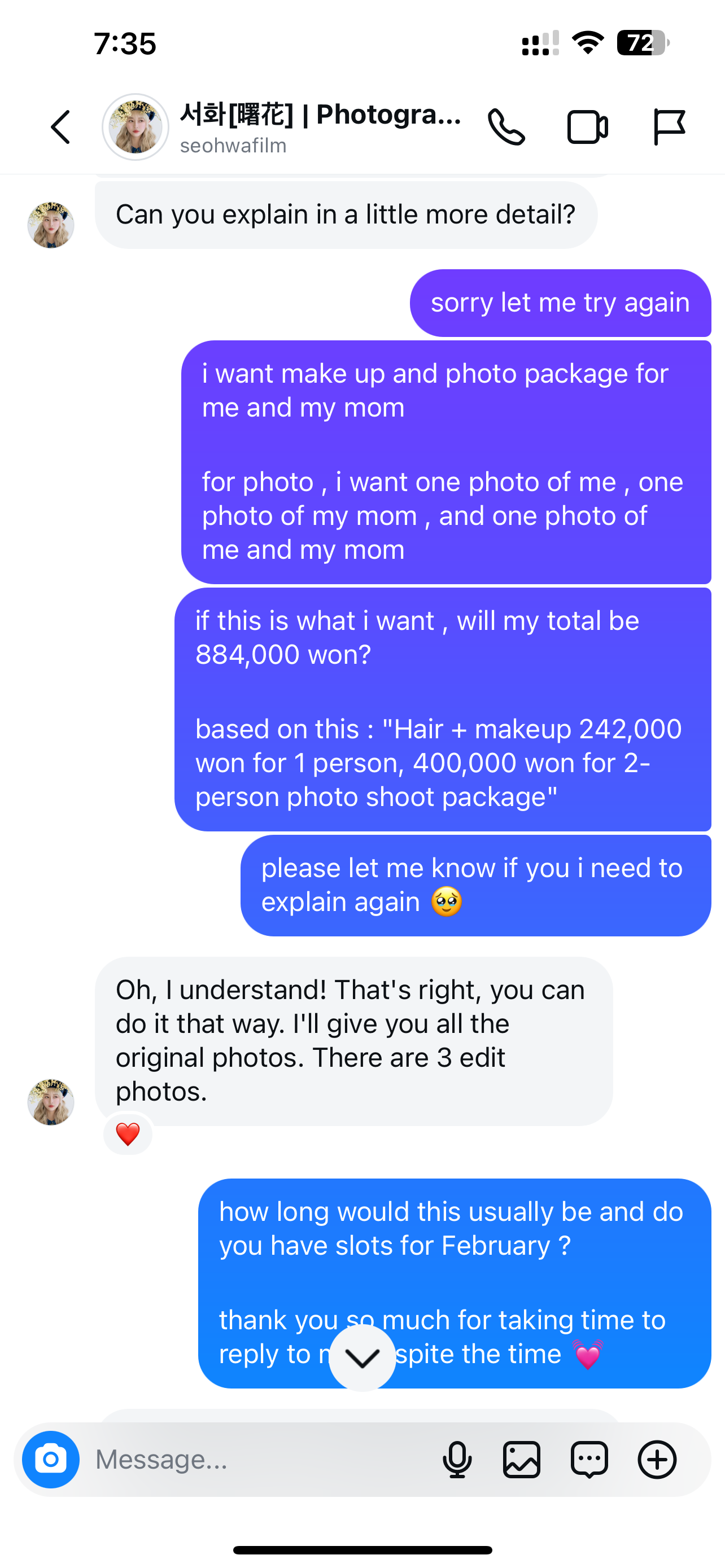Tap the flag icon in the header

(669, 127)
